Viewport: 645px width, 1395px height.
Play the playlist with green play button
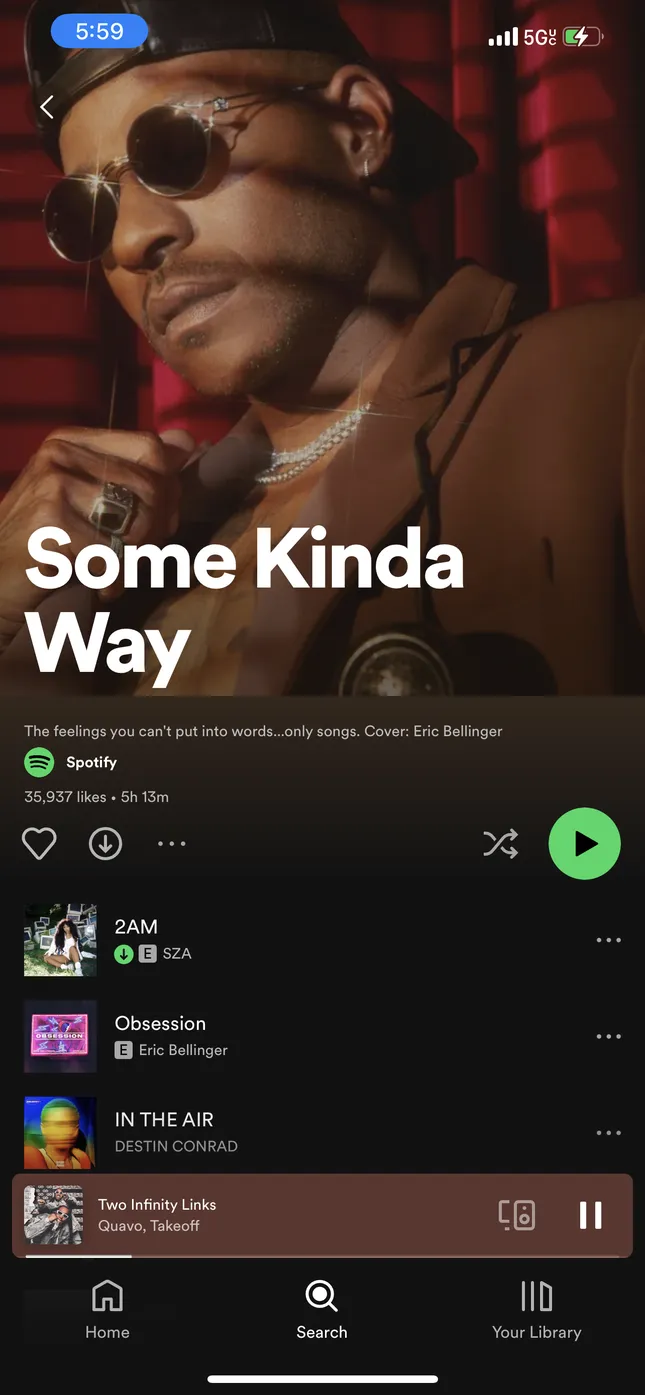pyautogui.click(x=585, y=844)
